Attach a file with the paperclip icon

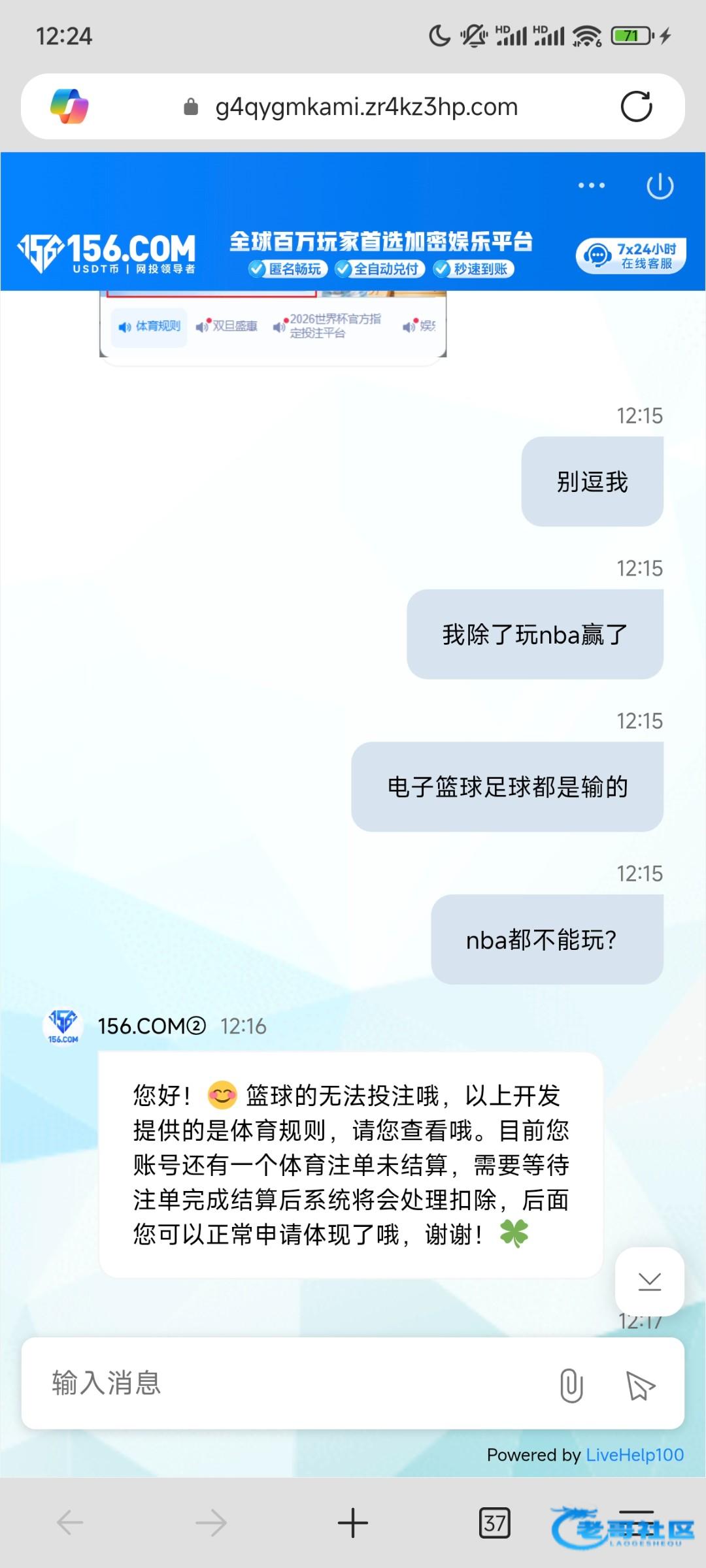pos(571,1385)
